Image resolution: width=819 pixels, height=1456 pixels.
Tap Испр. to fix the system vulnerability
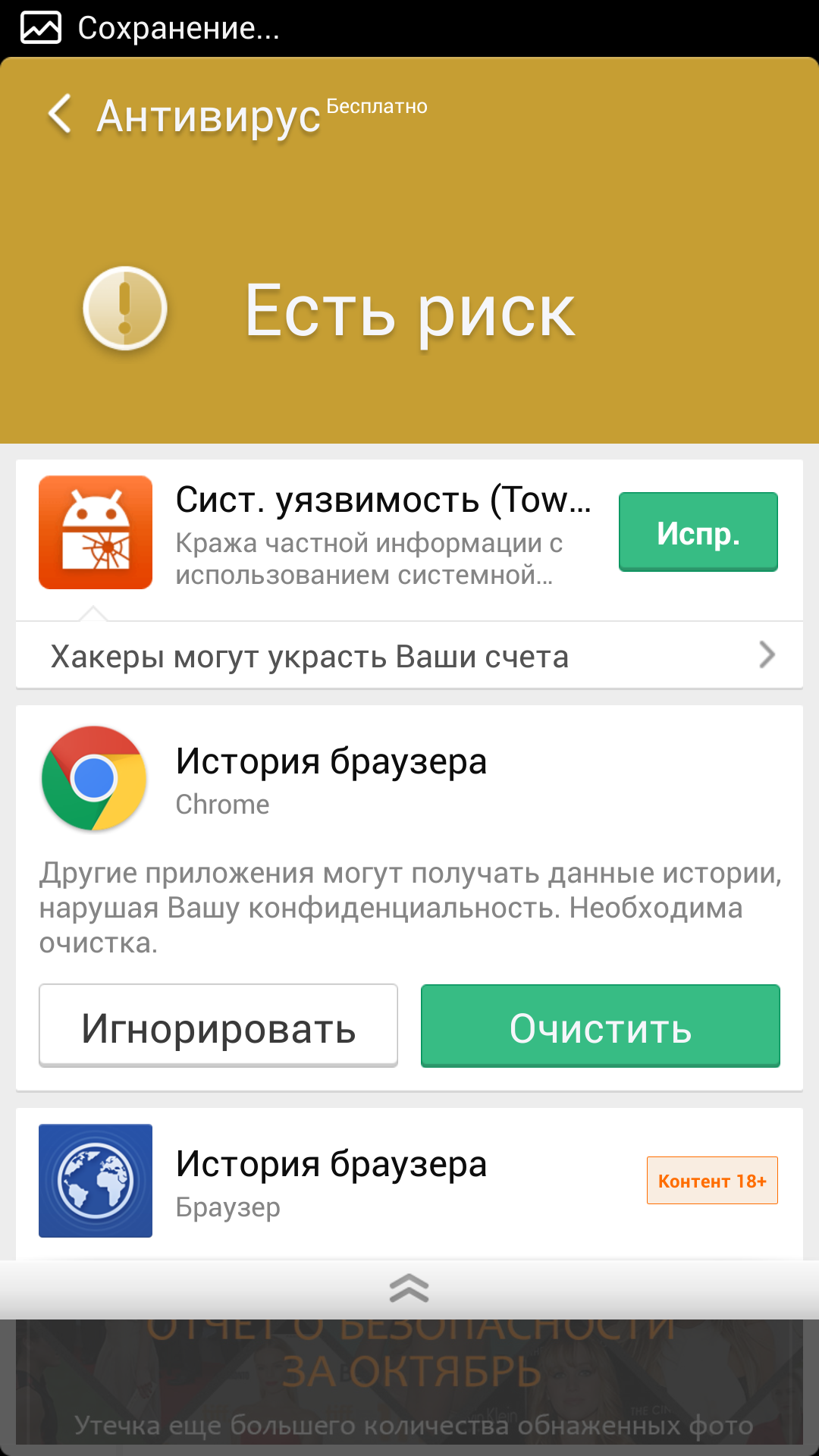pyautogui.click(x=698, y=532)
